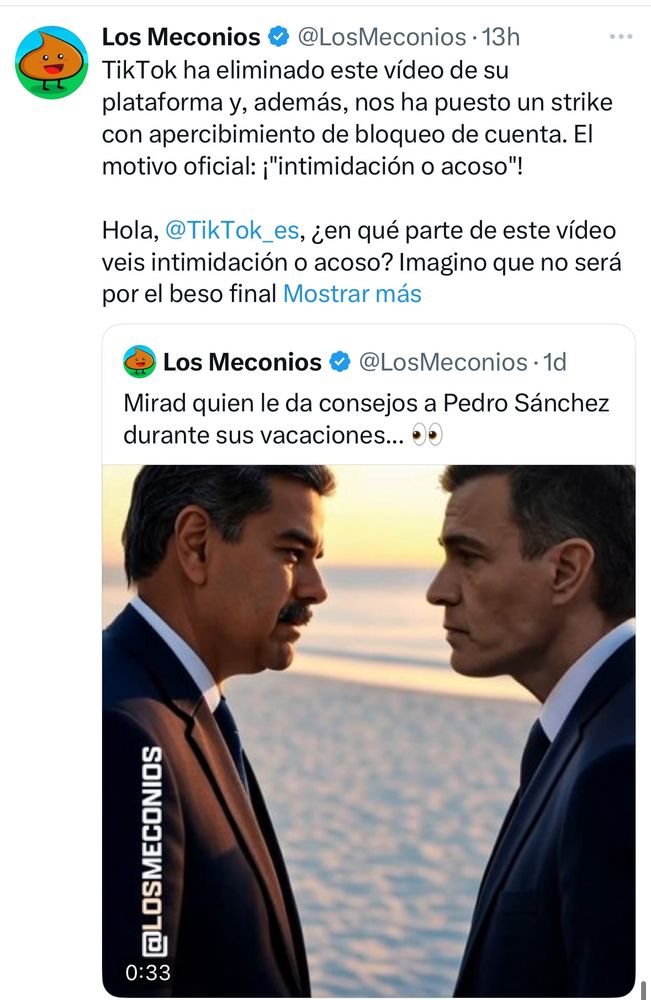Open quoted tweet about Pedro Sánchez
Viewport: 651px width, 1000px height.
[x=366, y=420]
